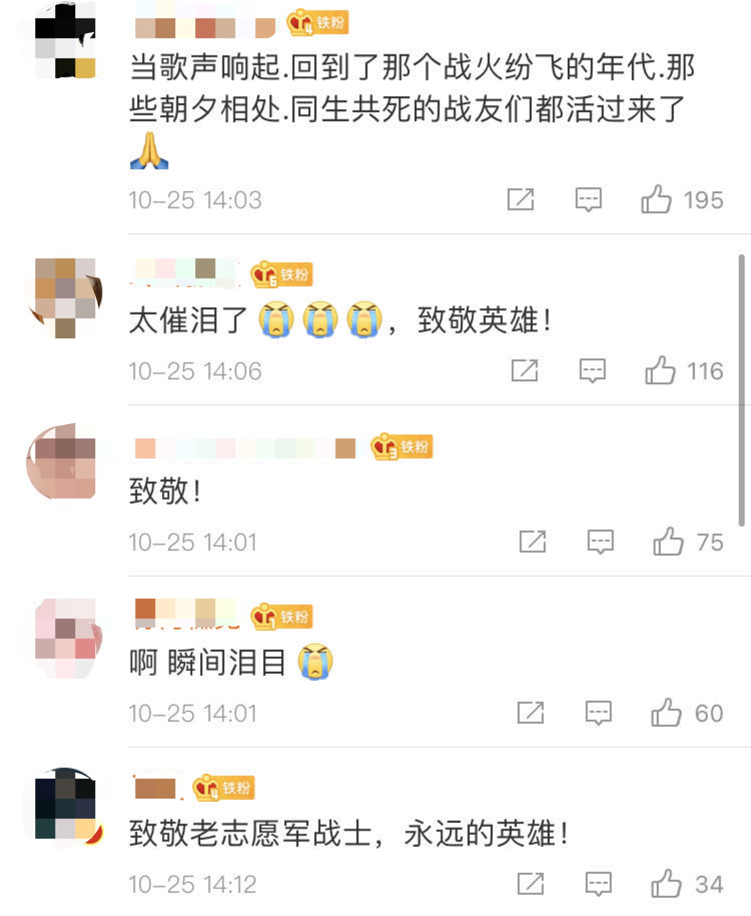Like the comment 啊 瞬间泪目

tap(666, 713)
